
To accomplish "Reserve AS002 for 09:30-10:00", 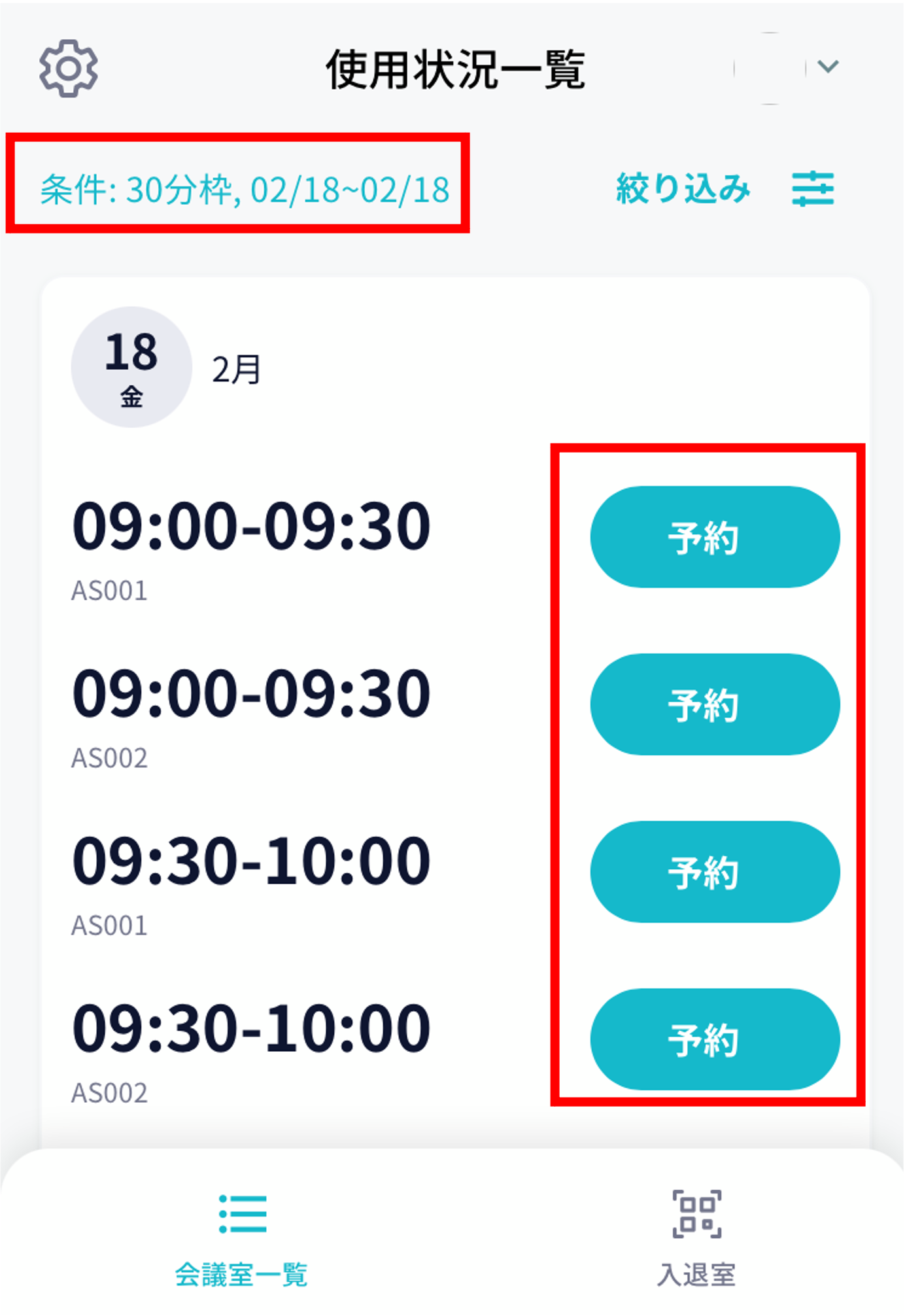I will point(715,1039).
